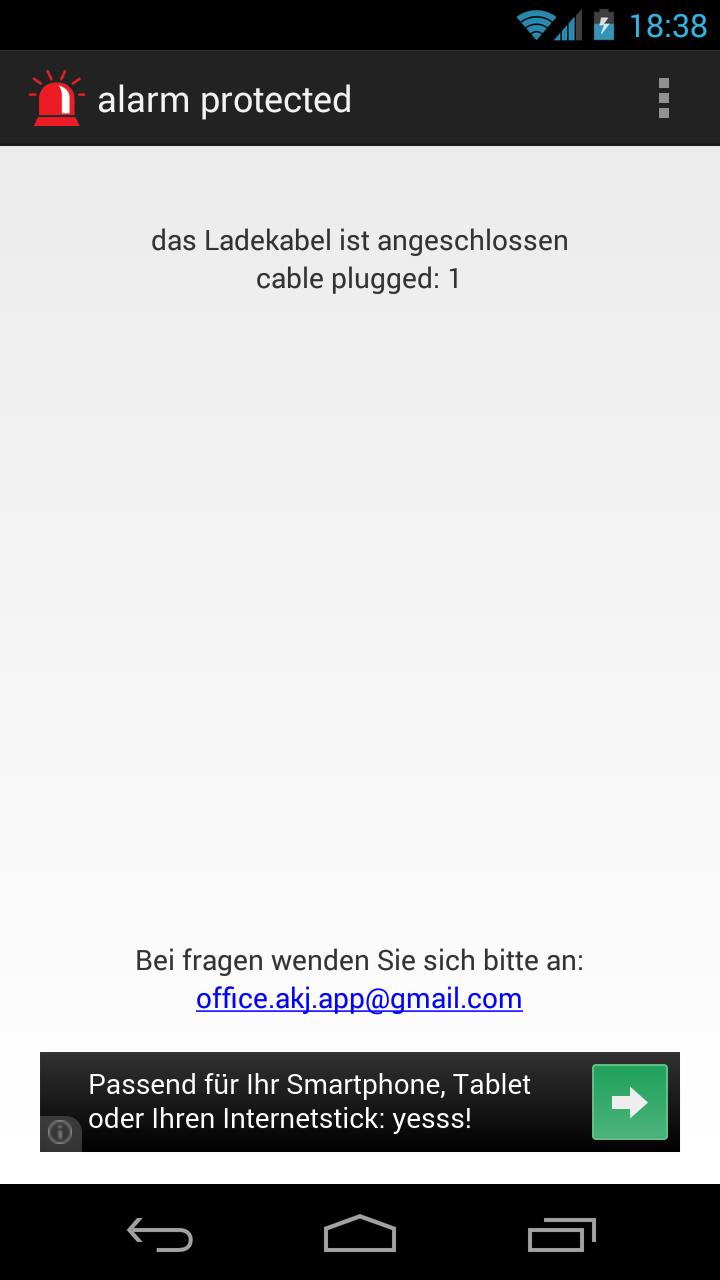Open the ad info icon

click(60, 1133)
